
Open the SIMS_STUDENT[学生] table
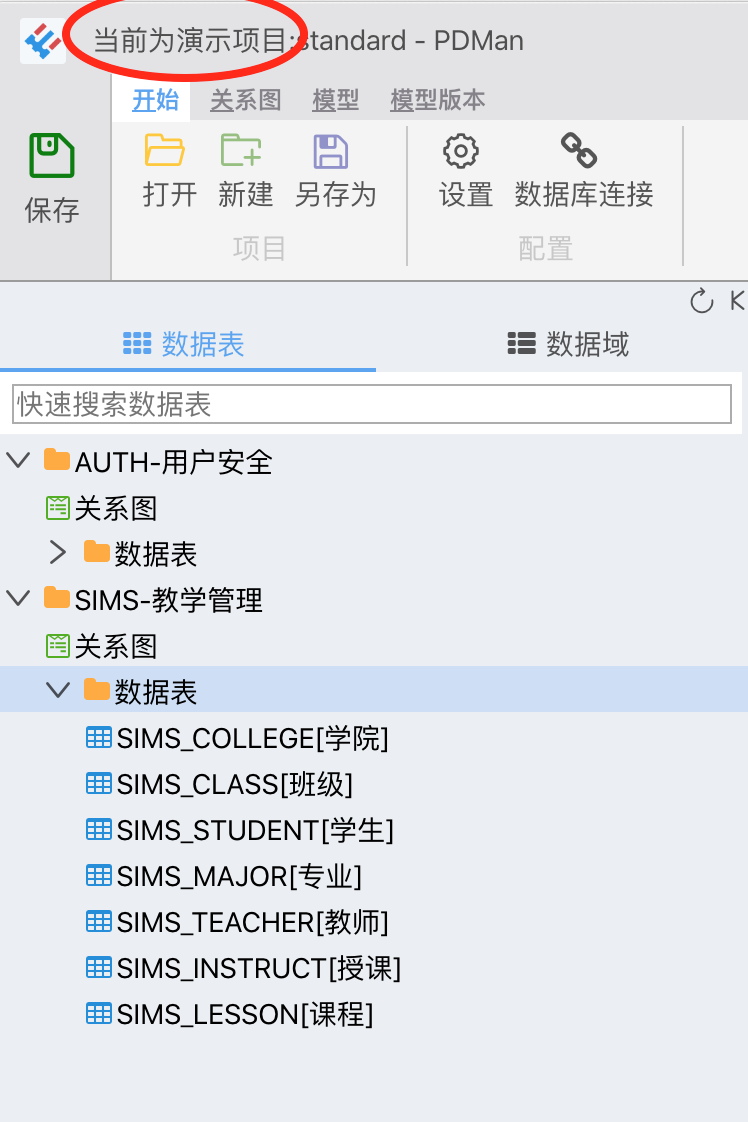(x=254, y=830)
